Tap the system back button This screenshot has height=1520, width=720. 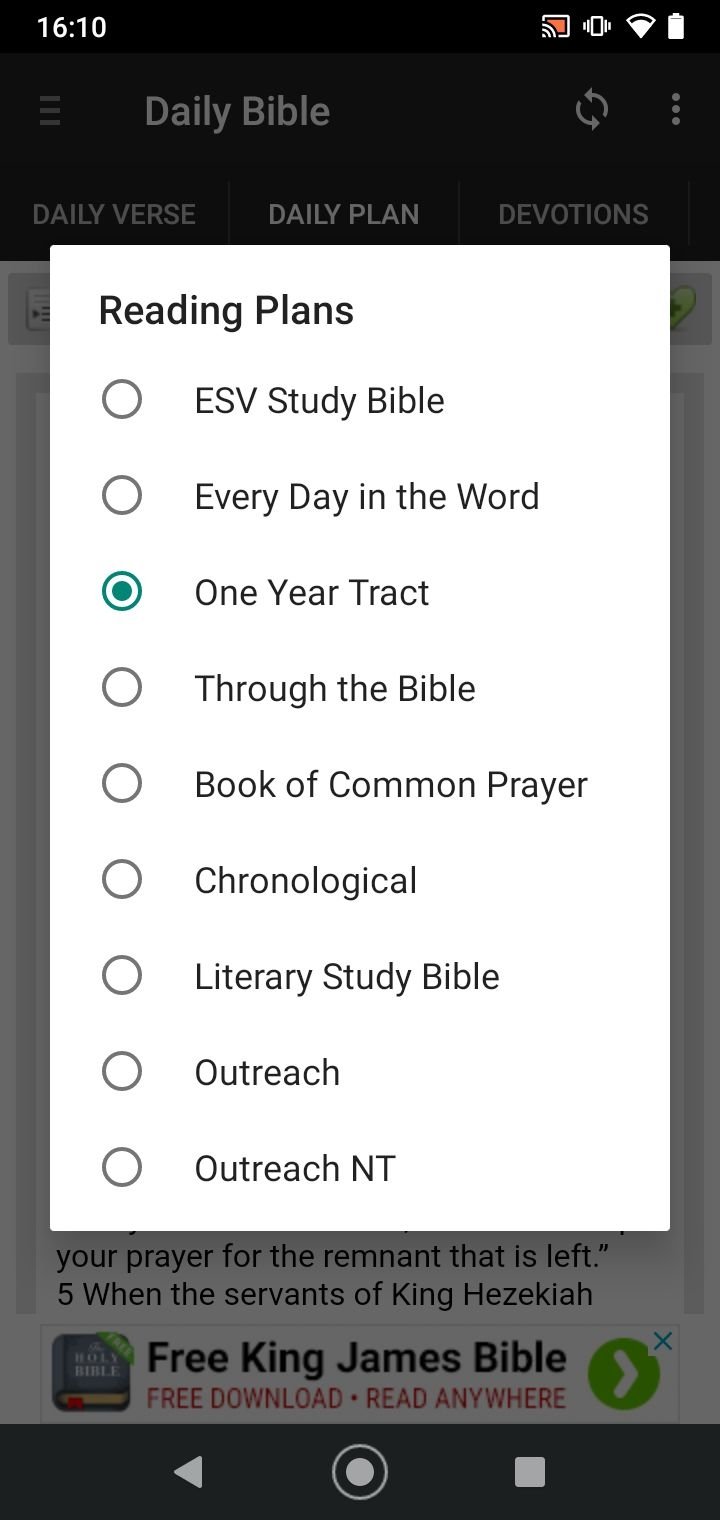pyautogui.click(x=188, y=1472)
